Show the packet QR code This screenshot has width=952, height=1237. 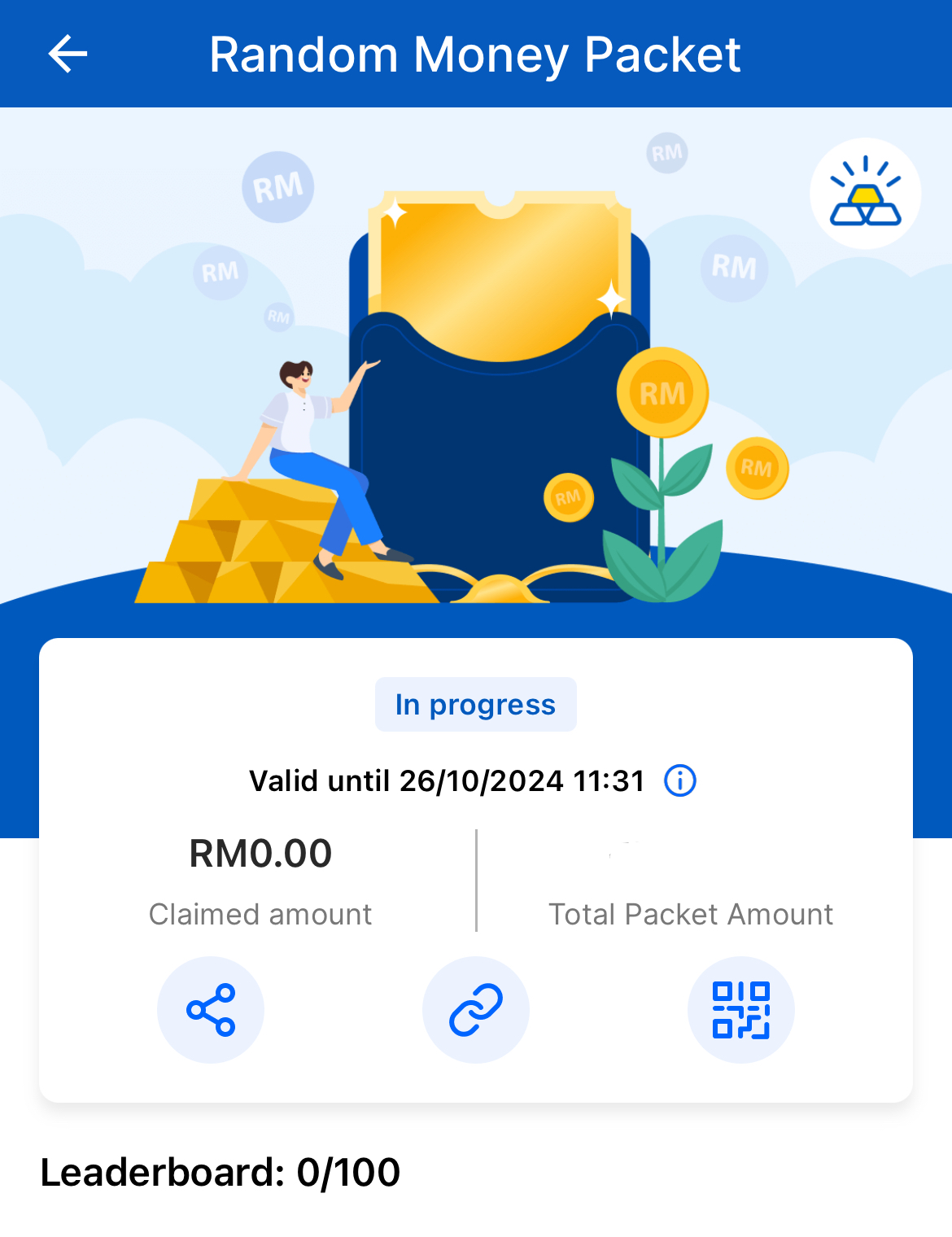coord(740,1010)
